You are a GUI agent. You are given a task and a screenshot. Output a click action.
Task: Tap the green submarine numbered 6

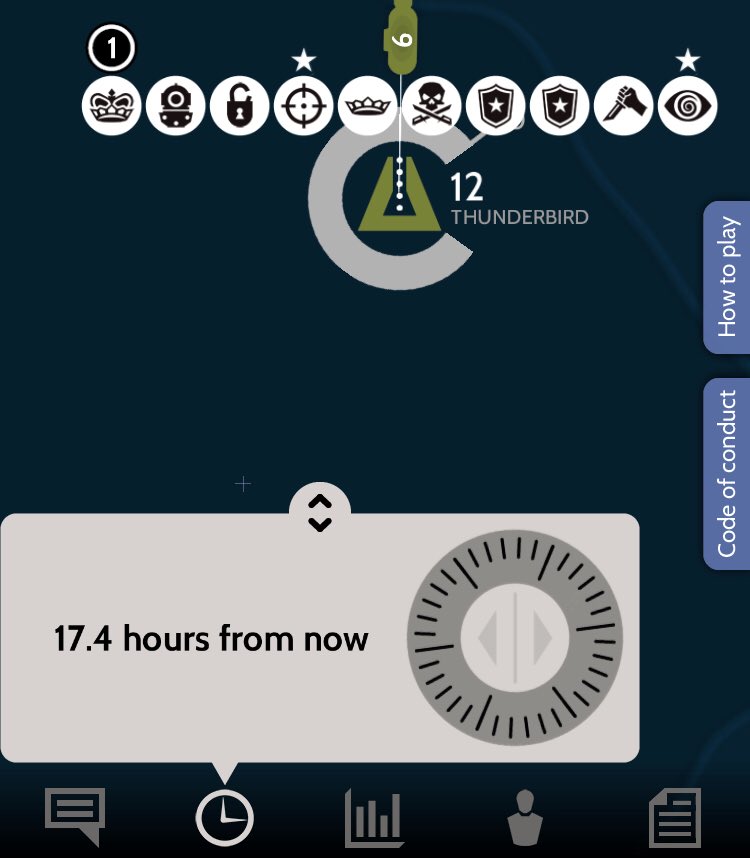point(399,38)
